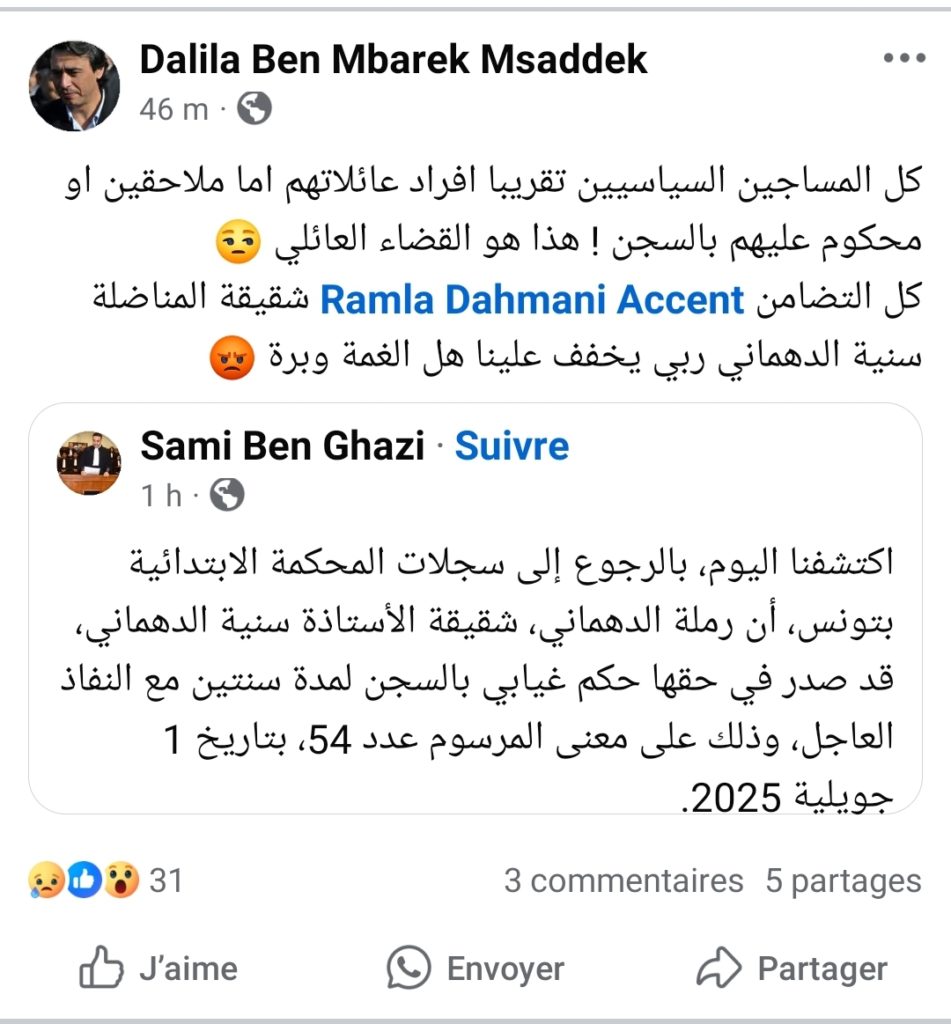This screenshot has width=951, height=1024.
Task: View the 5 partages
Action: click(843, 880)
